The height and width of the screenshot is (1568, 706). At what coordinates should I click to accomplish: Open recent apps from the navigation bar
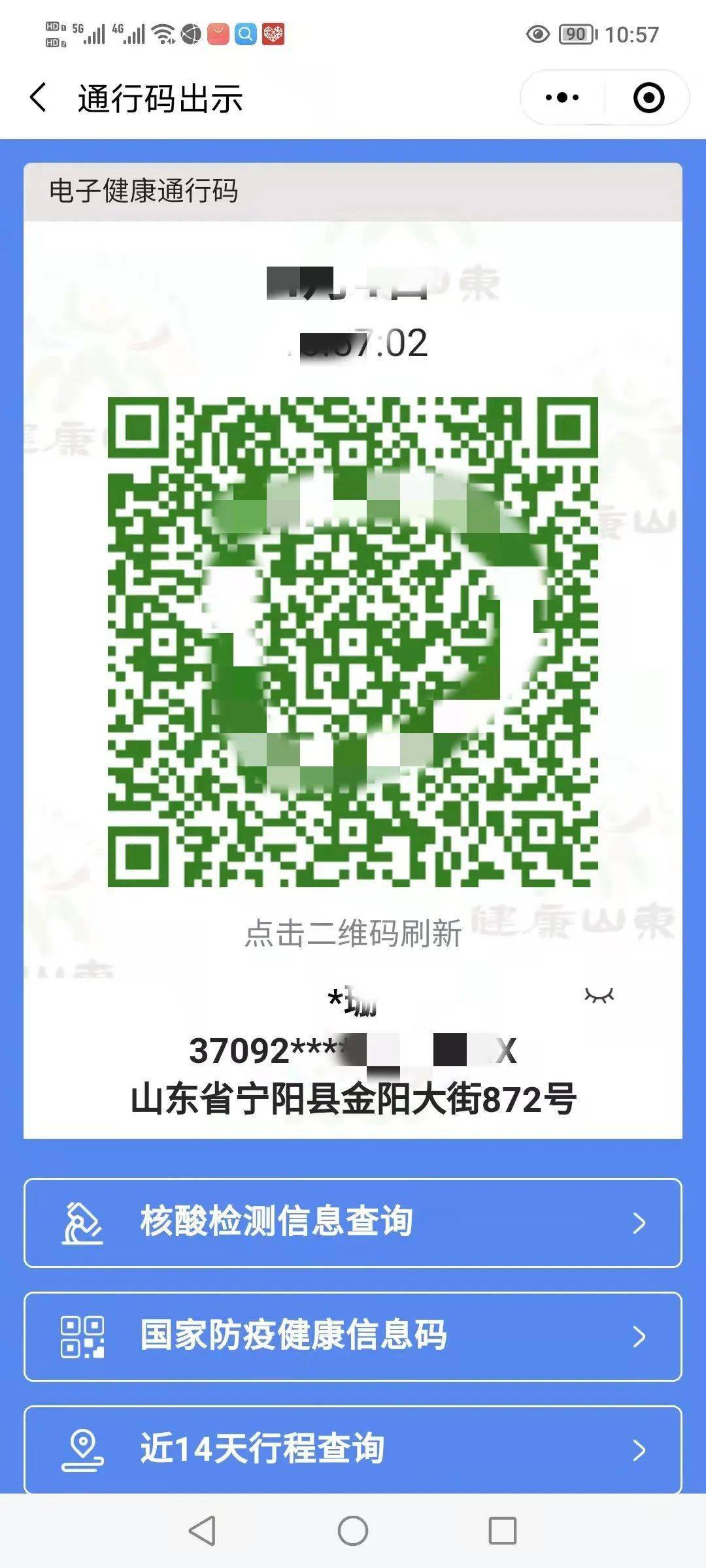[x=502, y=1530]
